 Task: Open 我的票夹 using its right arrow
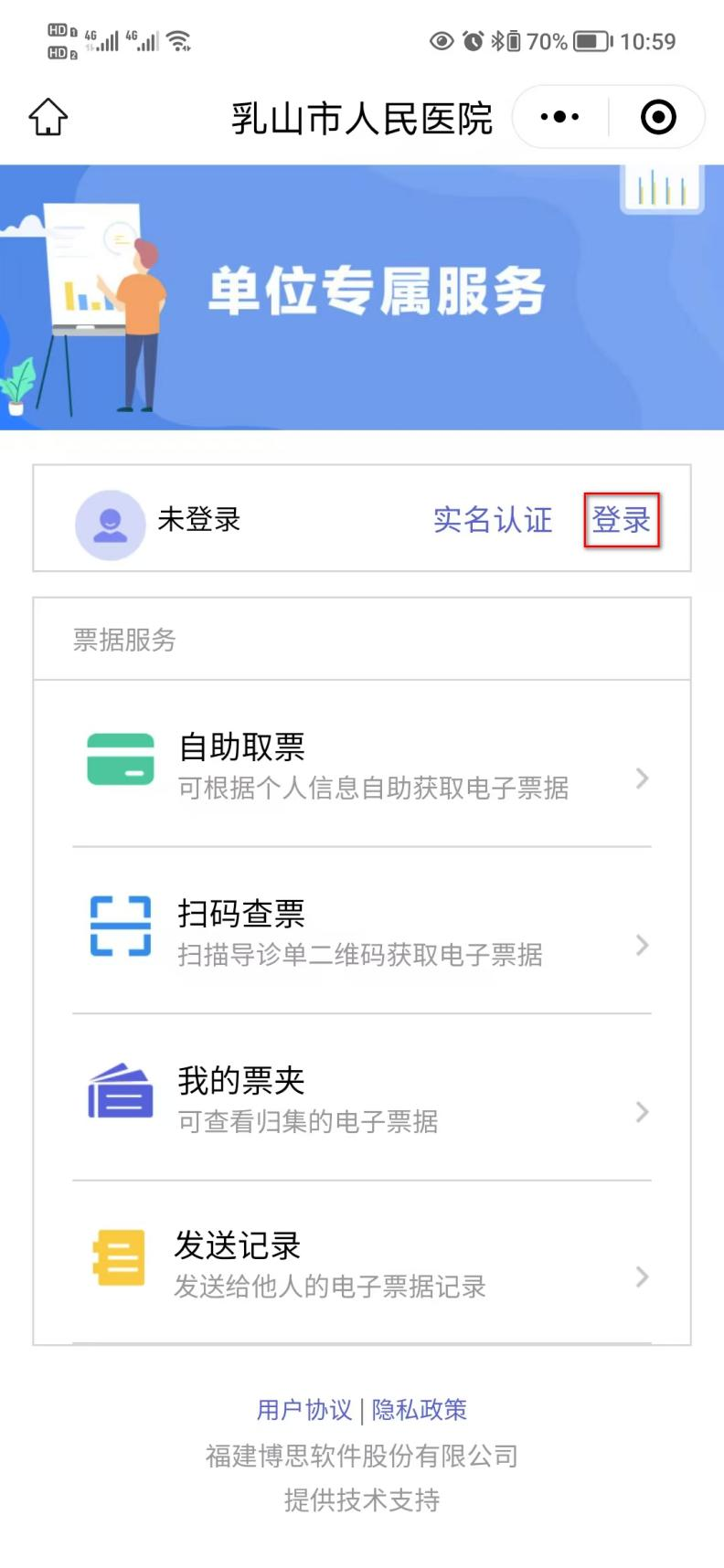pyautogui.click(x=643, y=1113)
